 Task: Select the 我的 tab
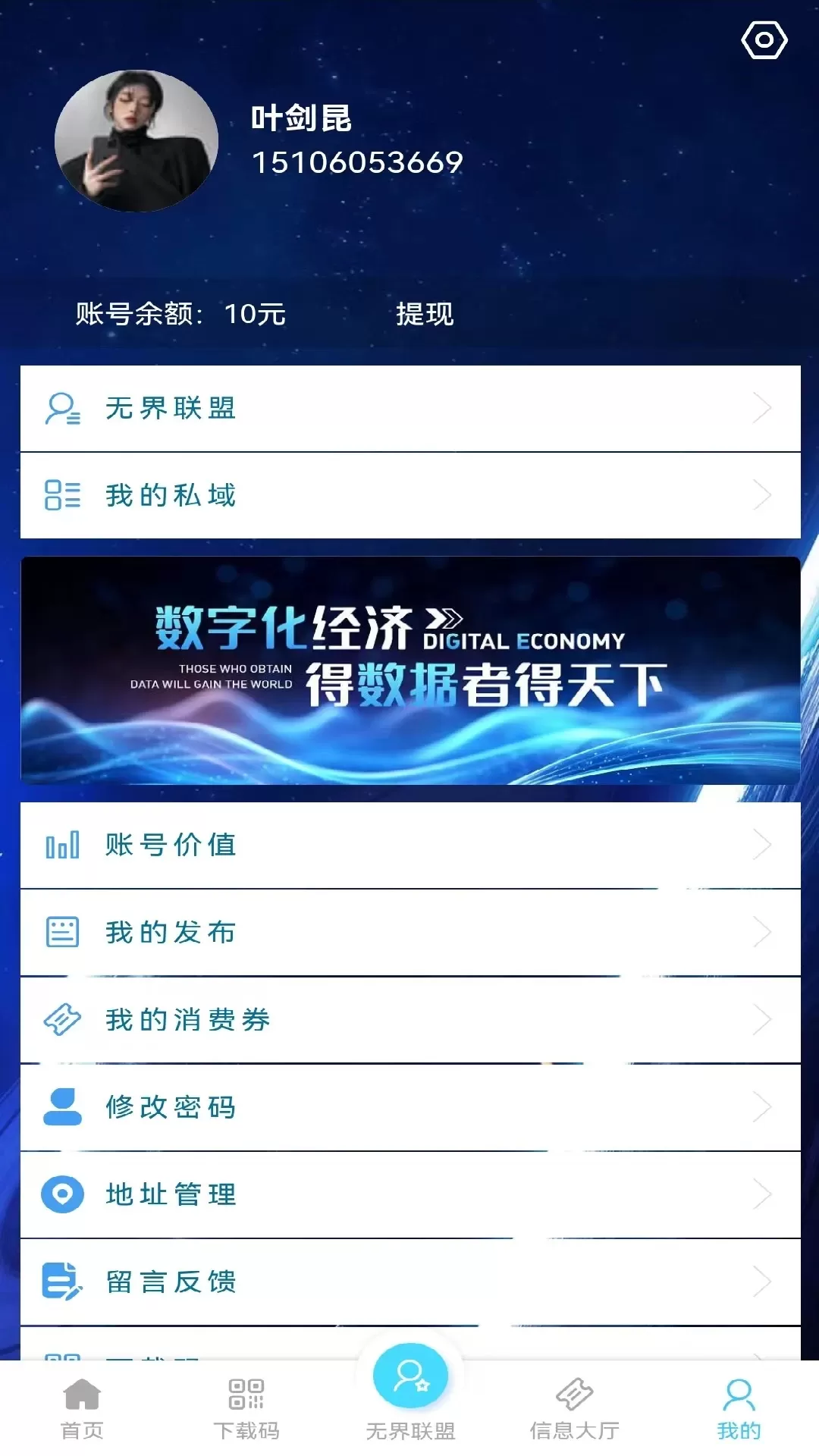[x=739, y=1409]
